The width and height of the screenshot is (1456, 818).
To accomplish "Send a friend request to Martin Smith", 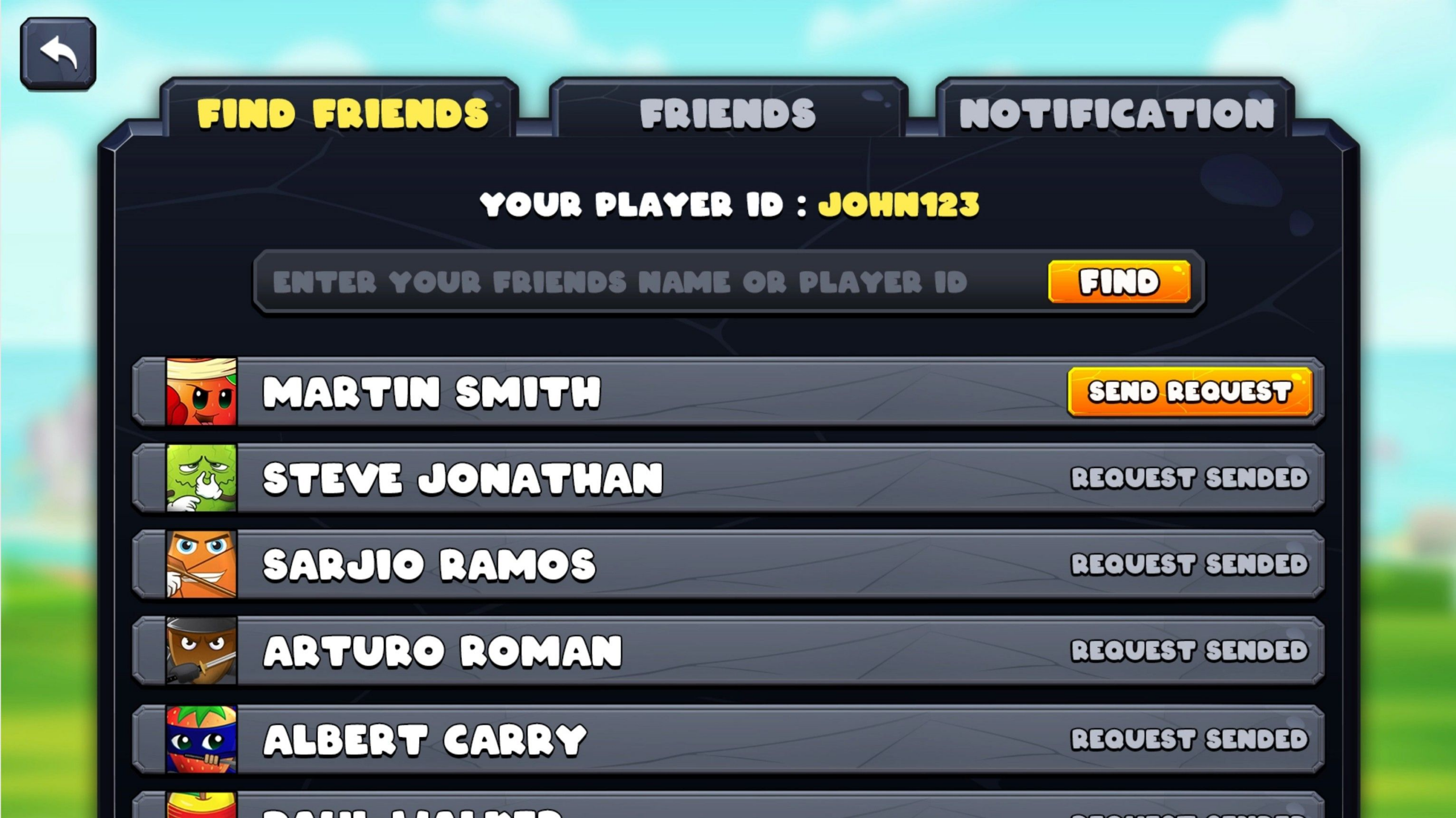I will tap(1190, 392).
